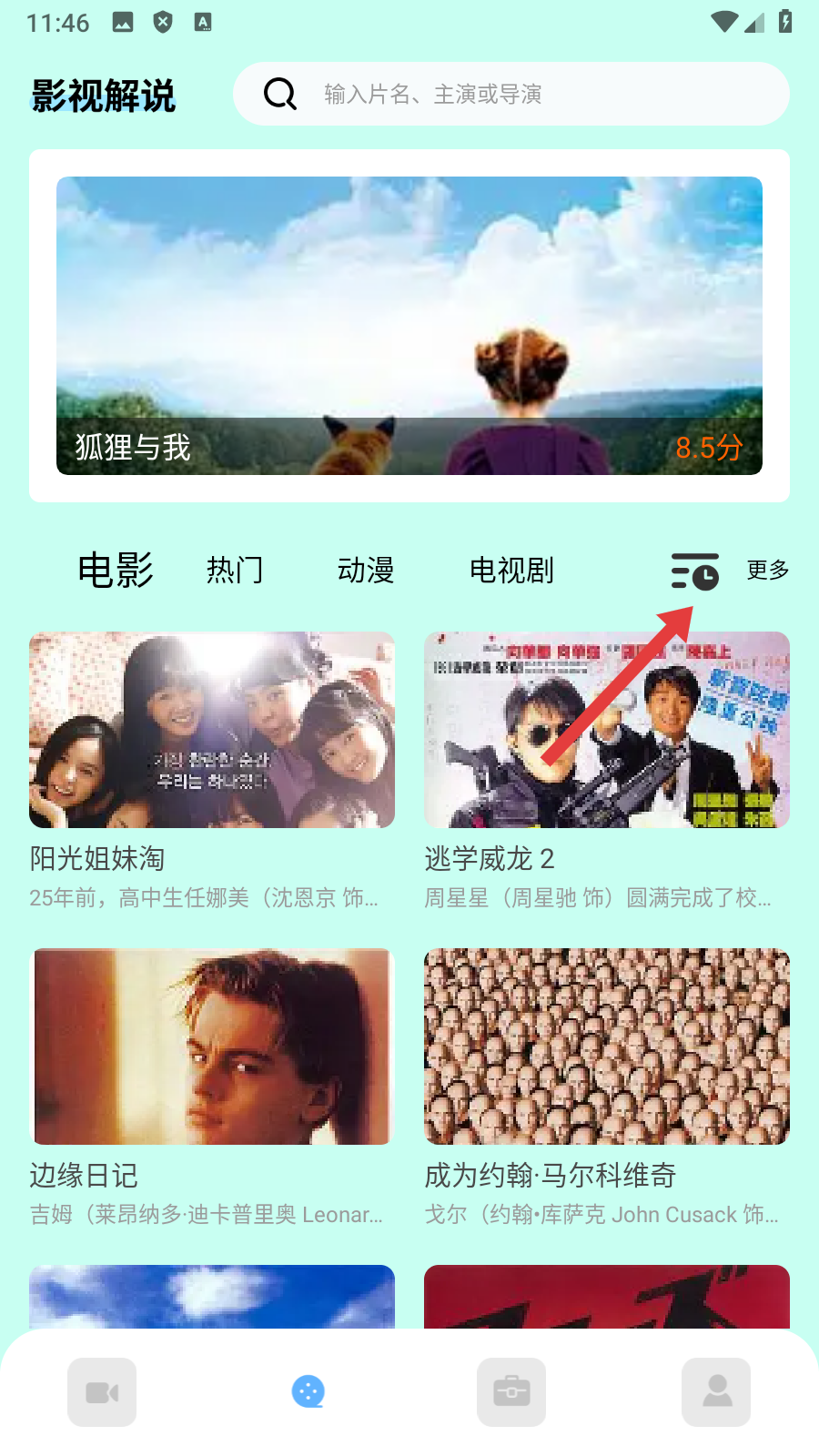The height and width of the screenshot is (1456, 819).
Task: Select the 动漫 tab
Action: click(366, 571)
